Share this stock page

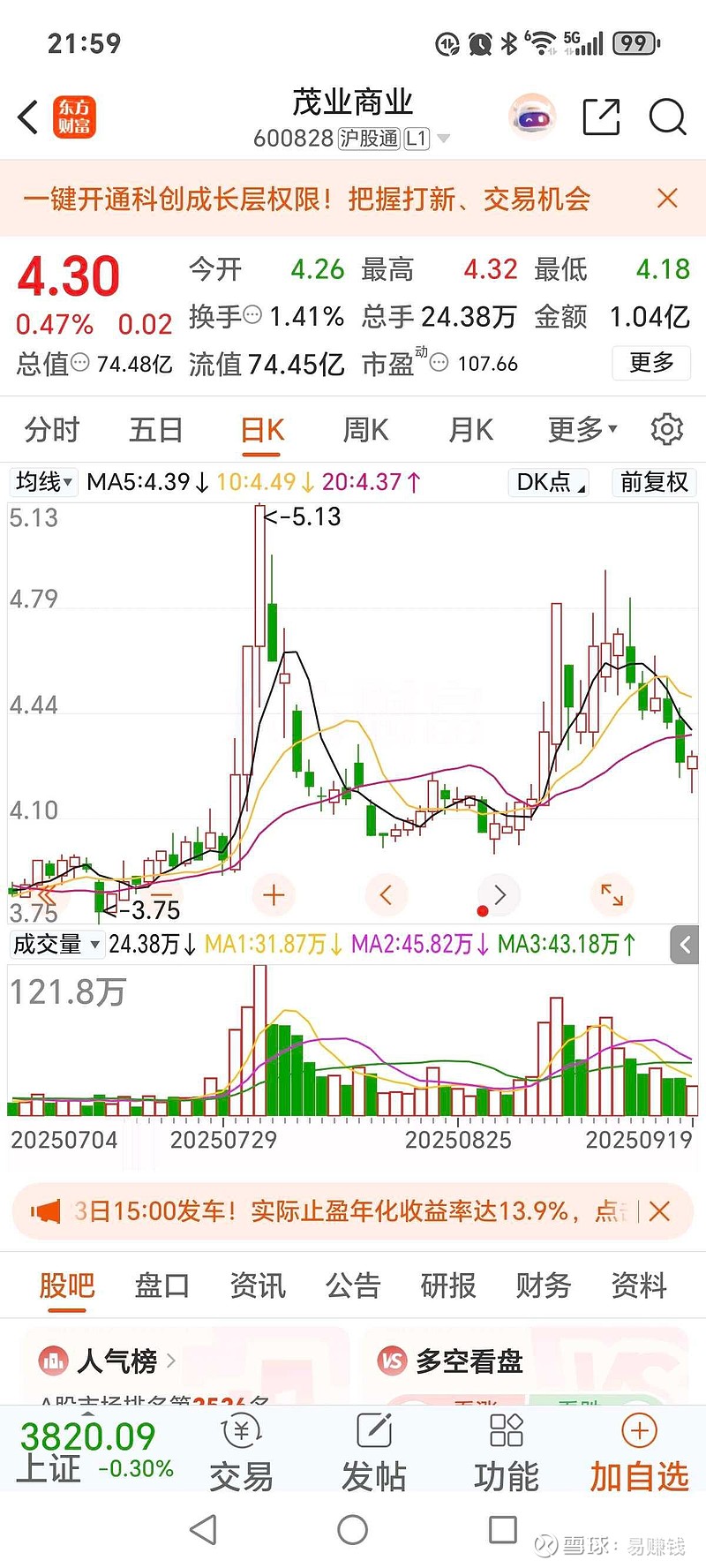click(x=601, y=117)
